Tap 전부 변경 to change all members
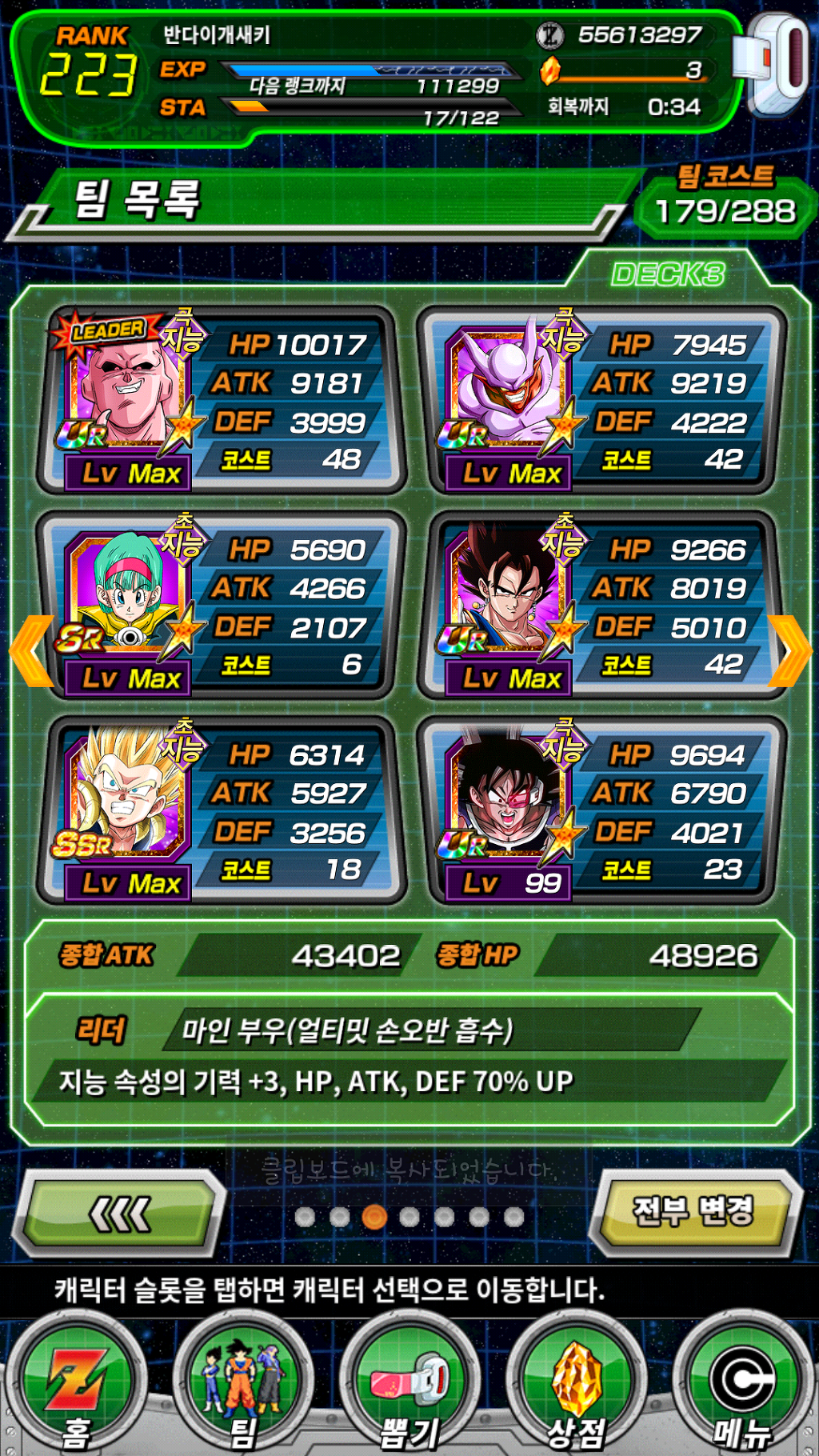Image resolution: width=819 pixels, height=1456 pixels. point(693,1211)
